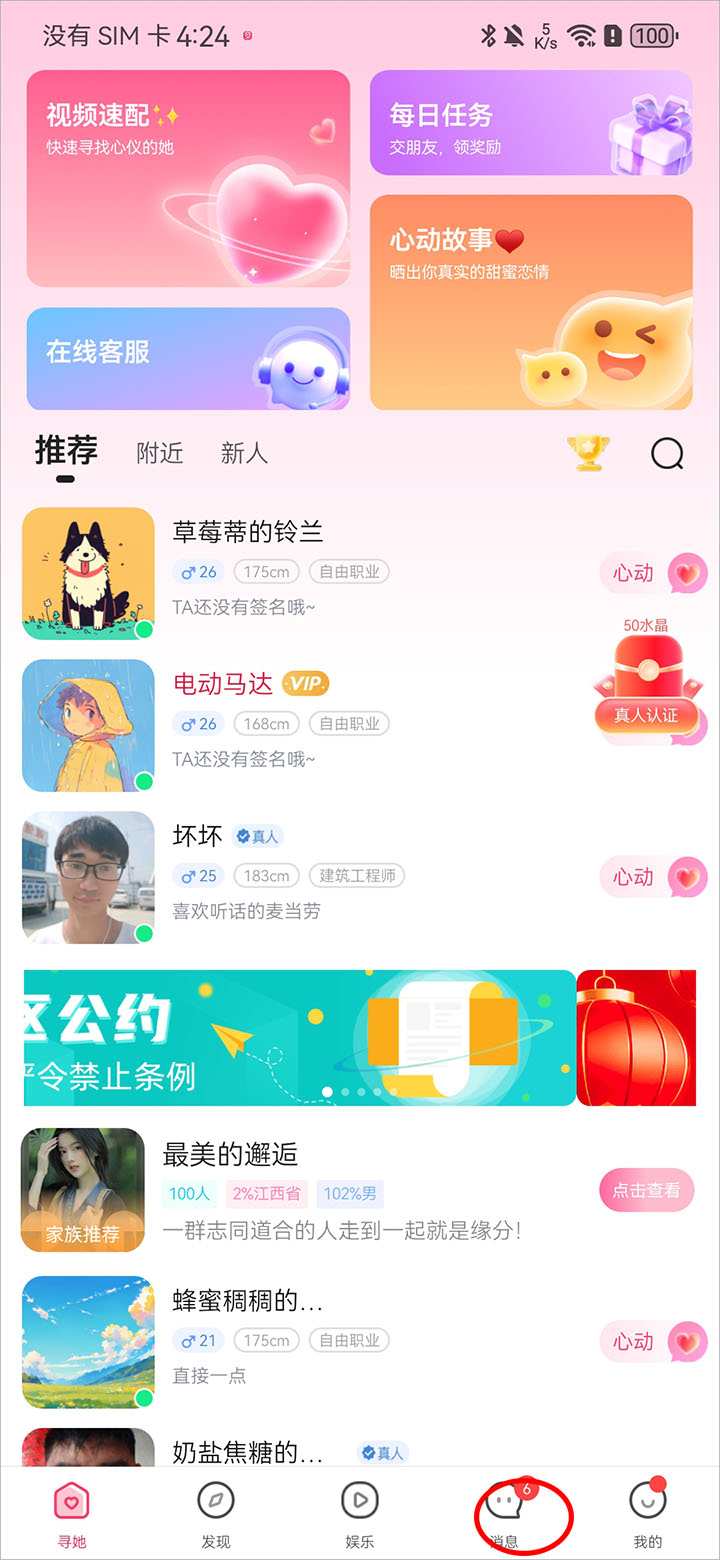The image size is (720, 1560).
Task: Open the trophy ranking icon
Action: coord(589,454)
